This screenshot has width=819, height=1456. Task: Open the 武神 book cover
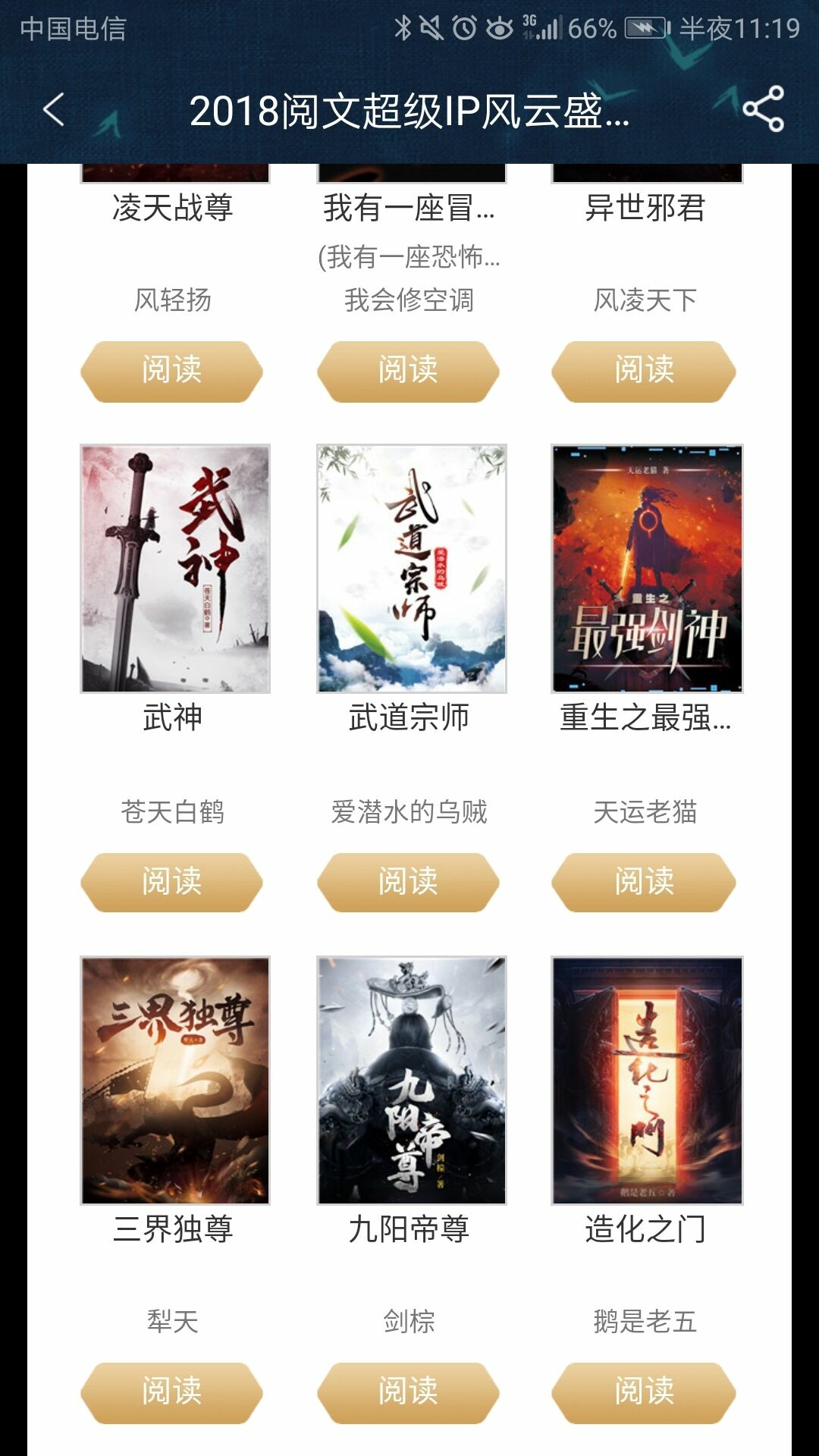click(175, 568)
